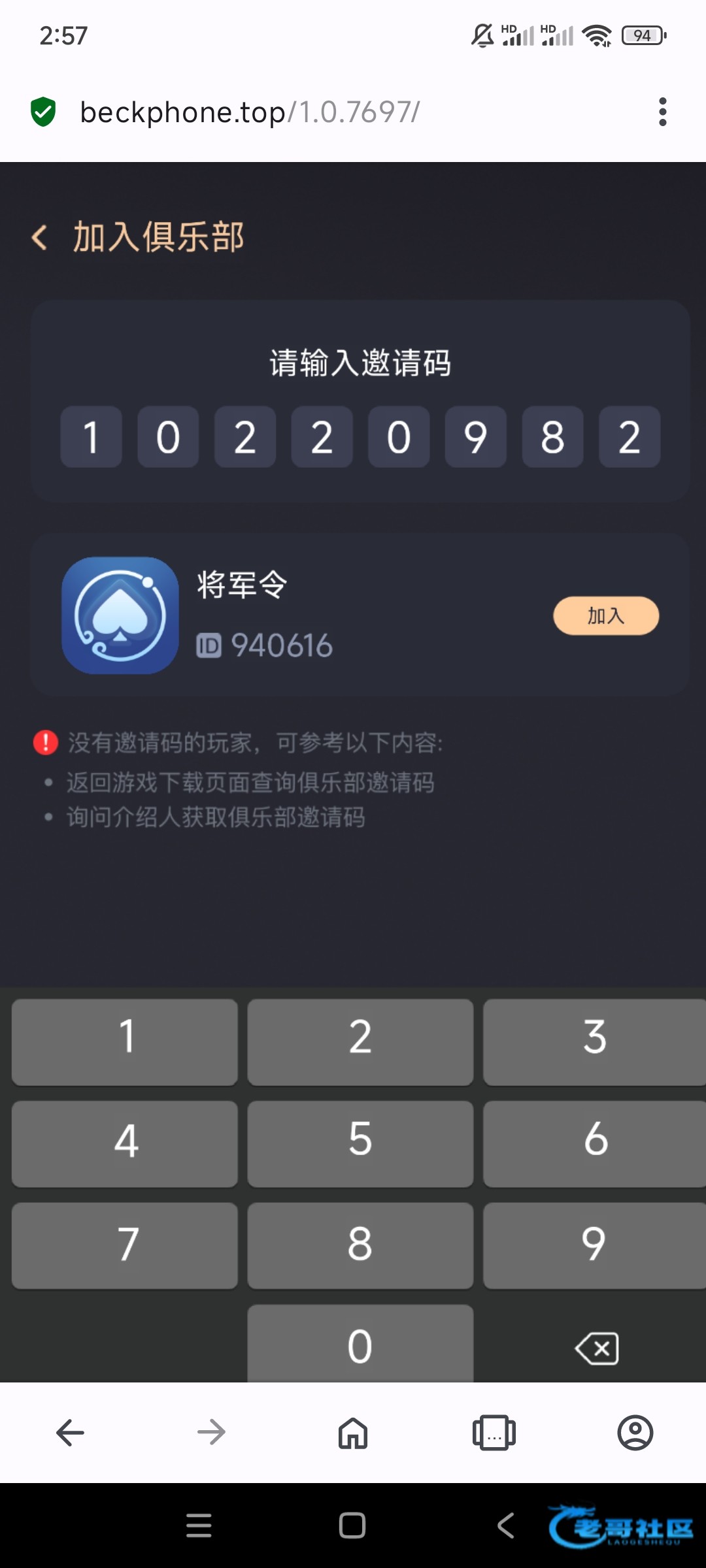This screenshot has height=1568, width=706.
Task: Delete the last digit with backspace
Action: click(597, 1348)
